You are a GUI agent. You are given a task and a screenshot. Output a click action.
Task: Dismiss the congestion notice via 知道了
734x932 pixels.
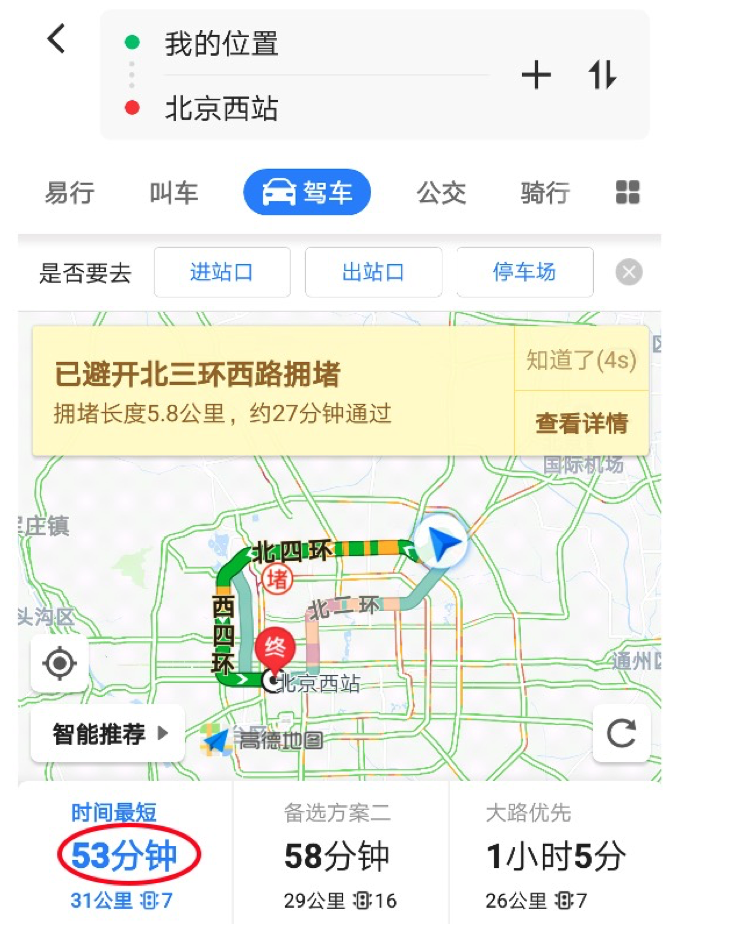(x=581, y=361)
